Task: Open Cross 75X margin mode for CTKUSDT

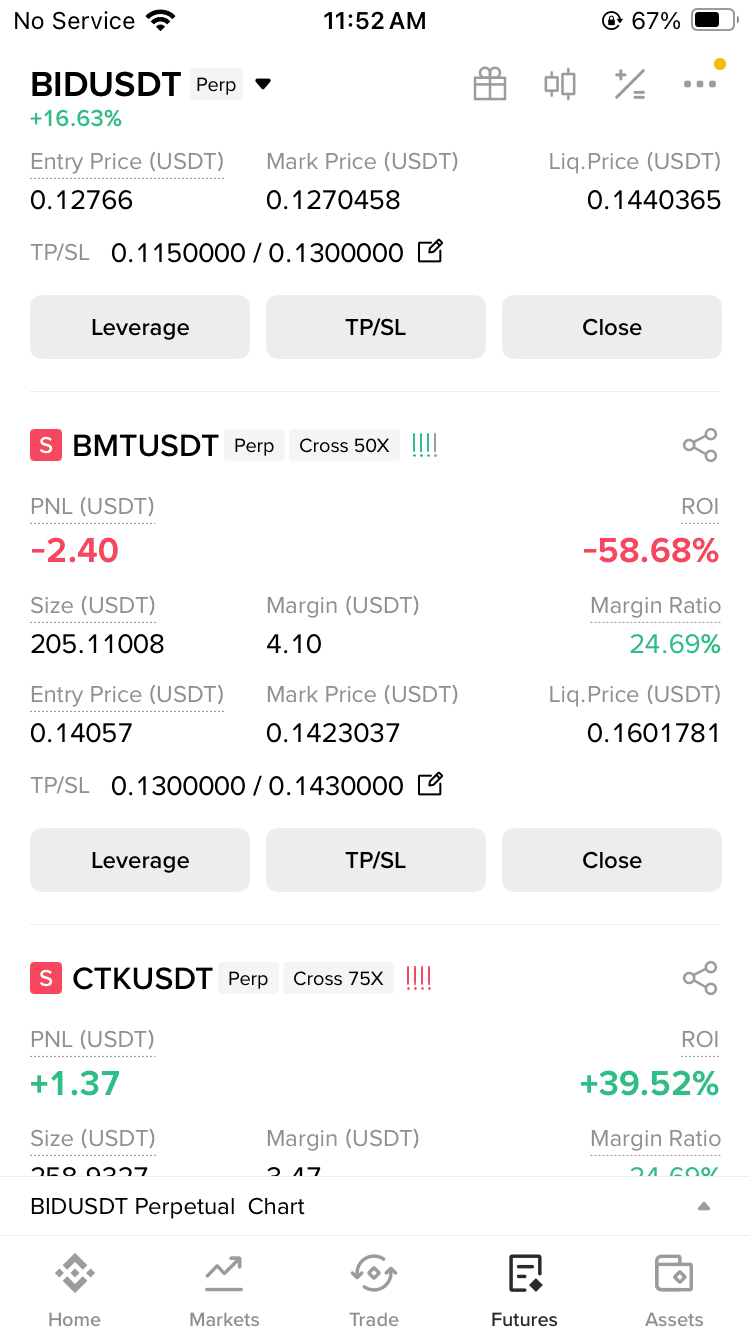Action: (x=338, y=978)
